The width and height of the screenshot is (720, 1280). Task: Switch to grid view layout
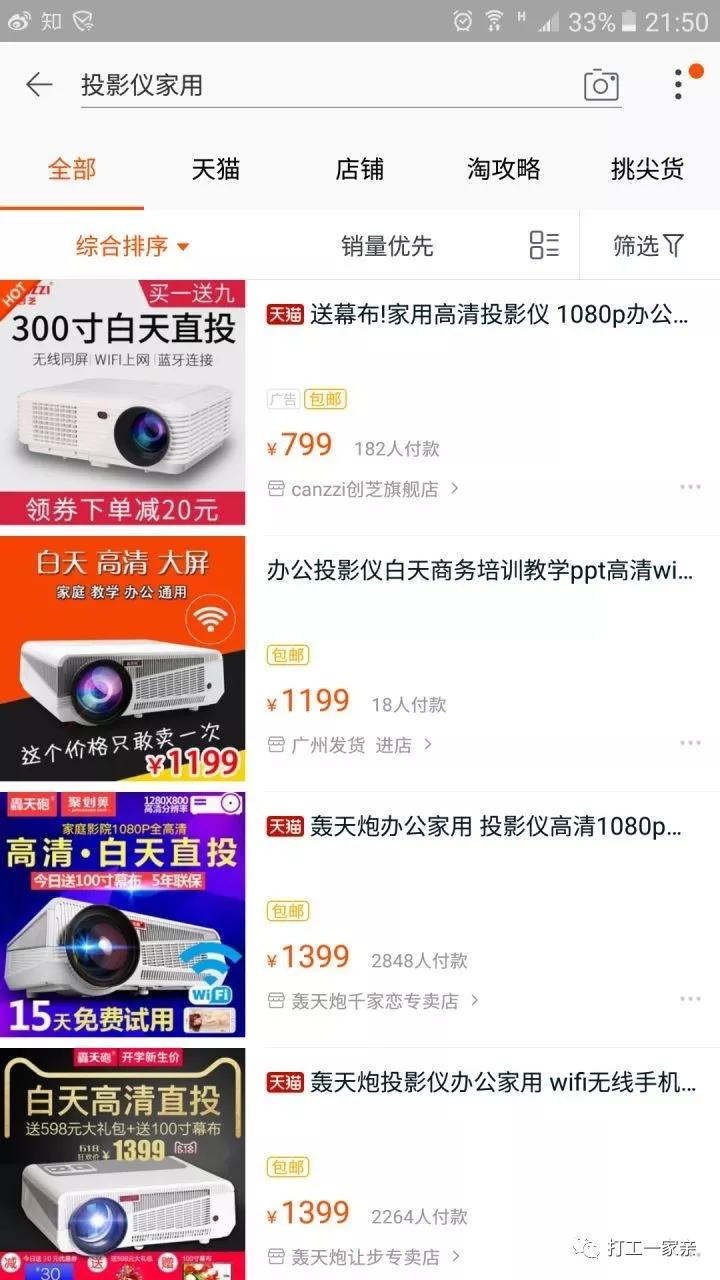coord(543,245)
